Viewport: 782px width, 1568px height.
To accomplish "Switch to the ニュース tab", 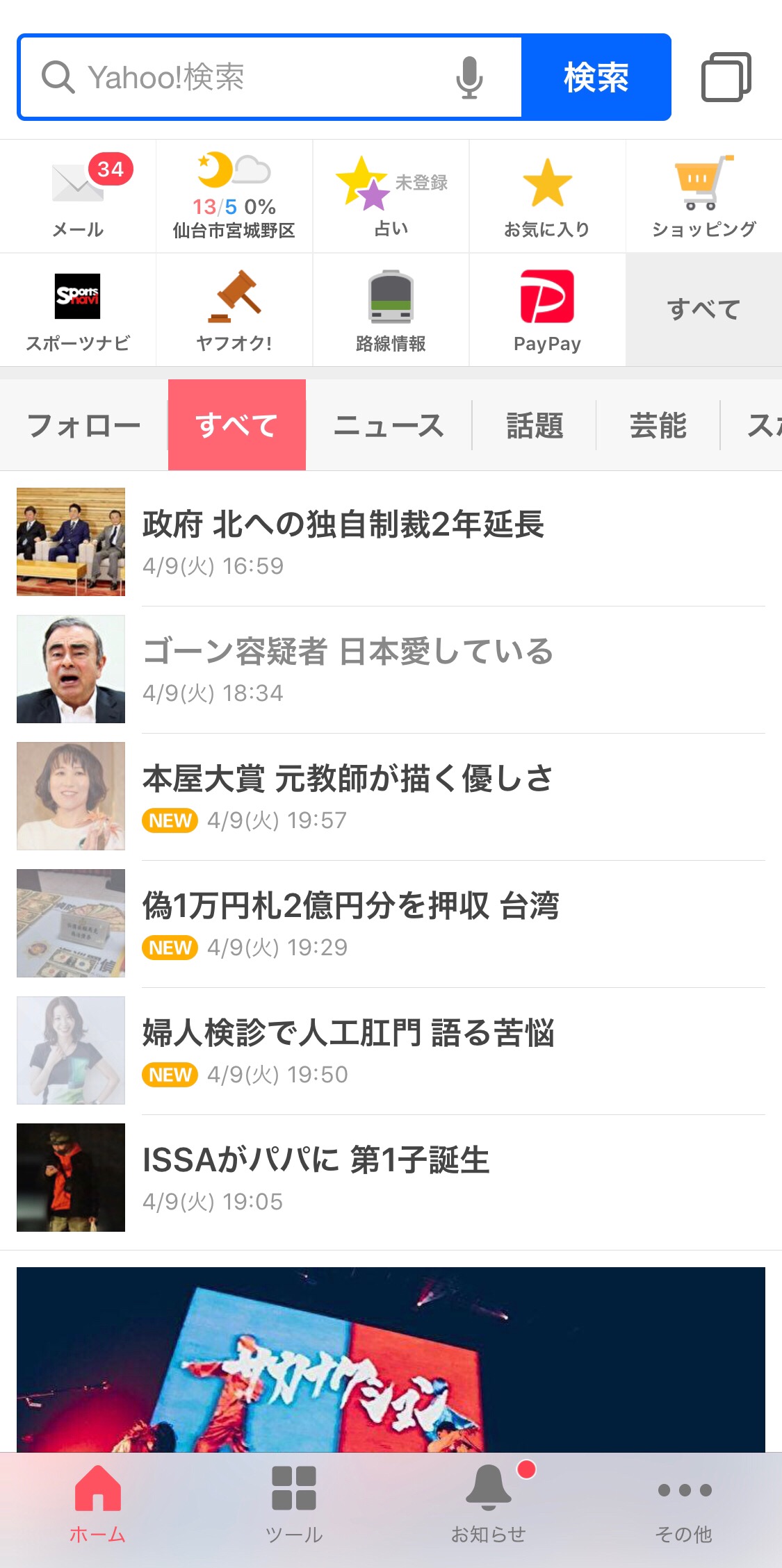I will coord(389,425).
